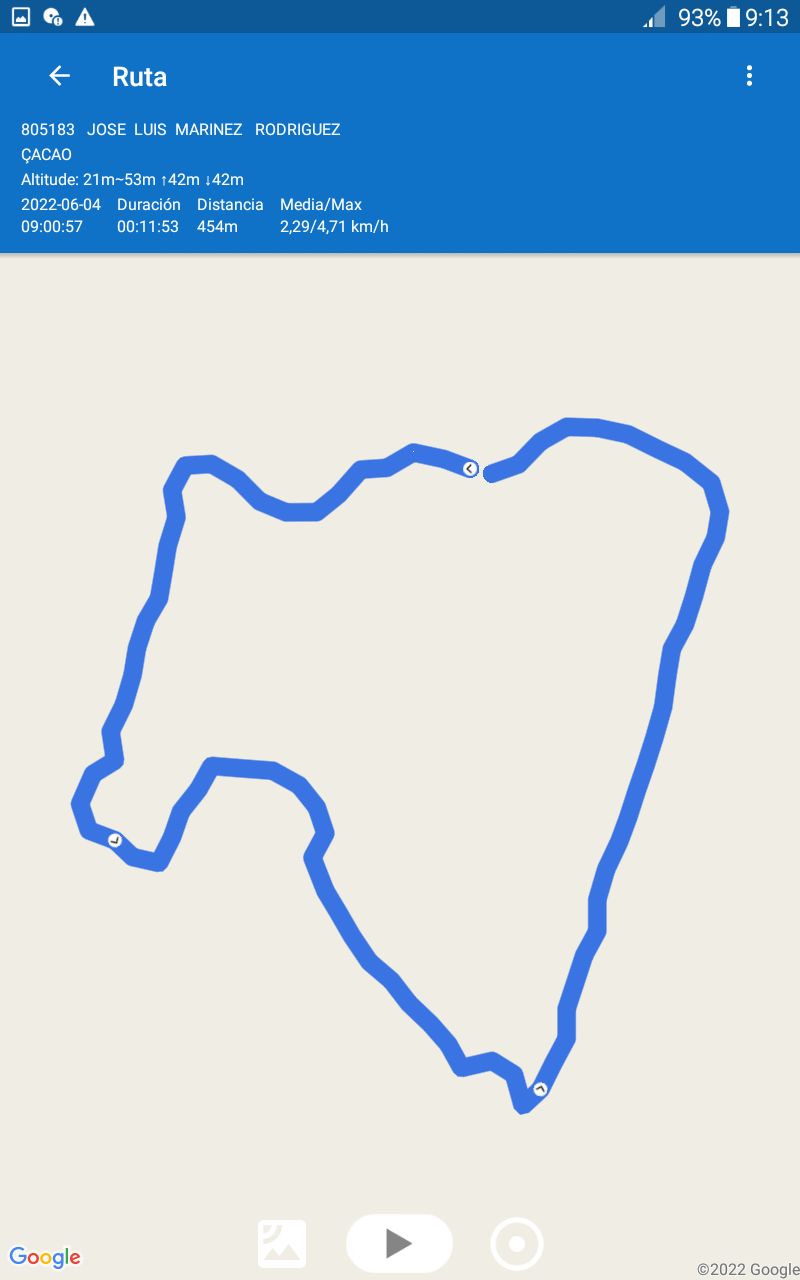Go back from the Ruta screen
This screenshot has height=1280, width=800.
tap(60, 76)
